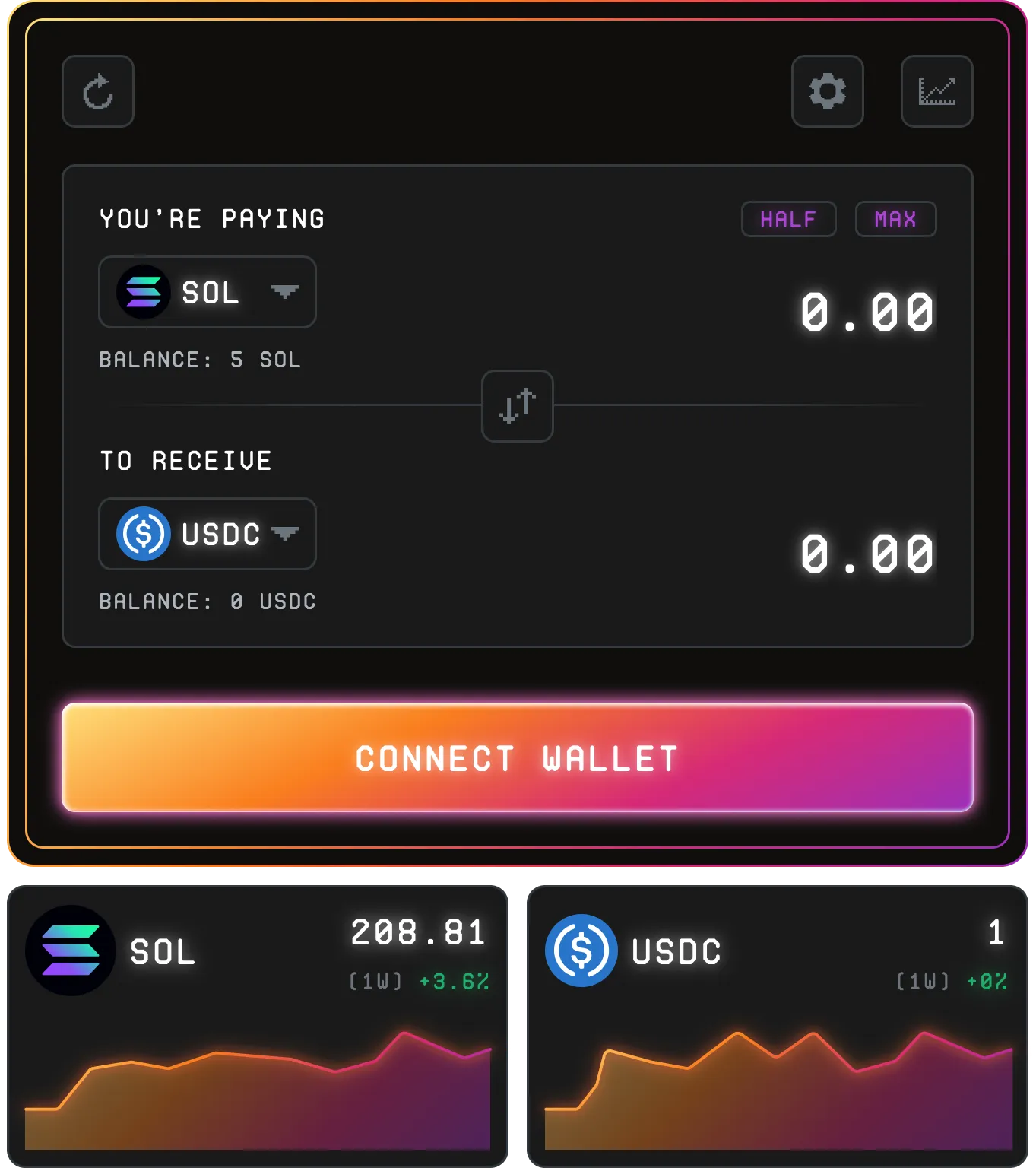Tap the Connect Wallet button

[517, 757]
